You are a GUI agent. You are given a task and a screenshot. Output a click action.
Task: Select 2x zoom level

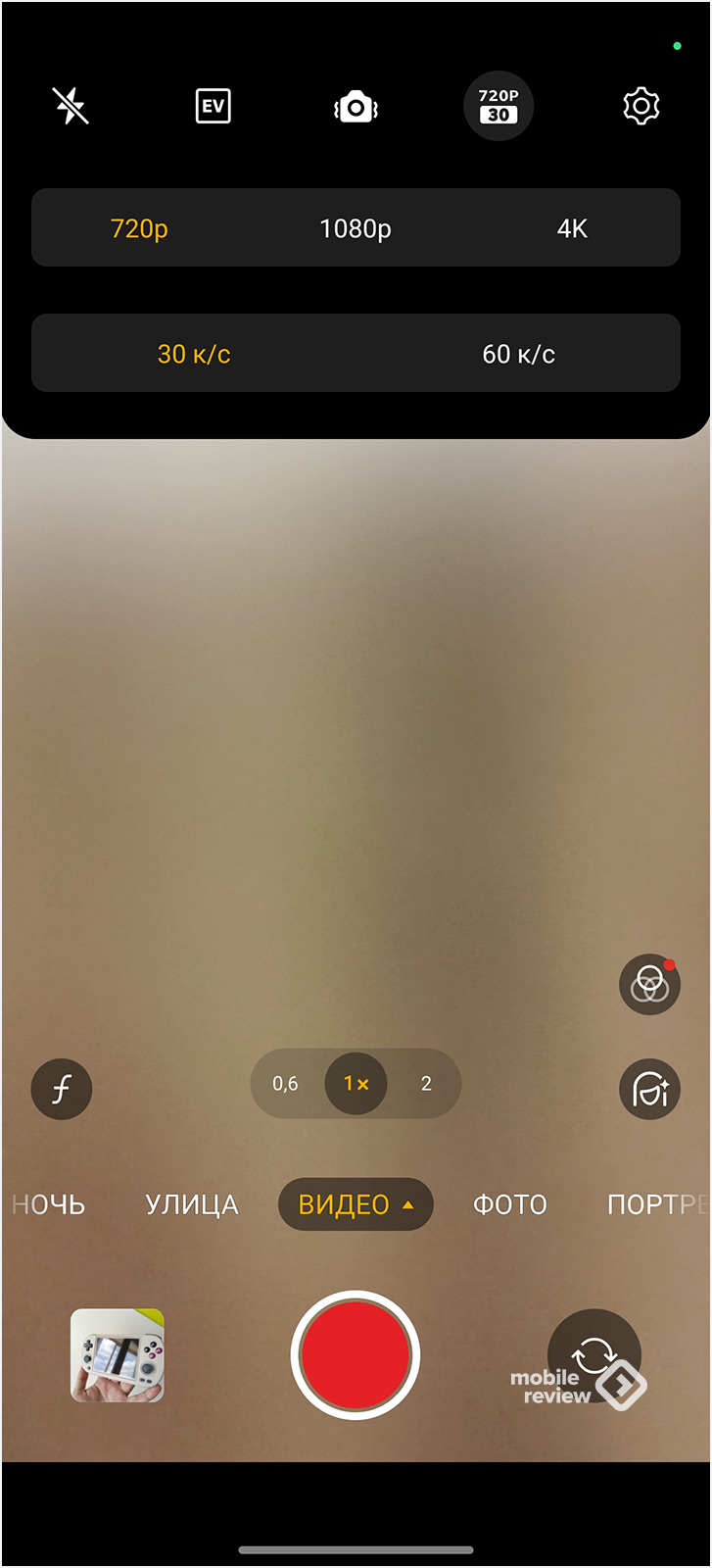(426, 1084)
